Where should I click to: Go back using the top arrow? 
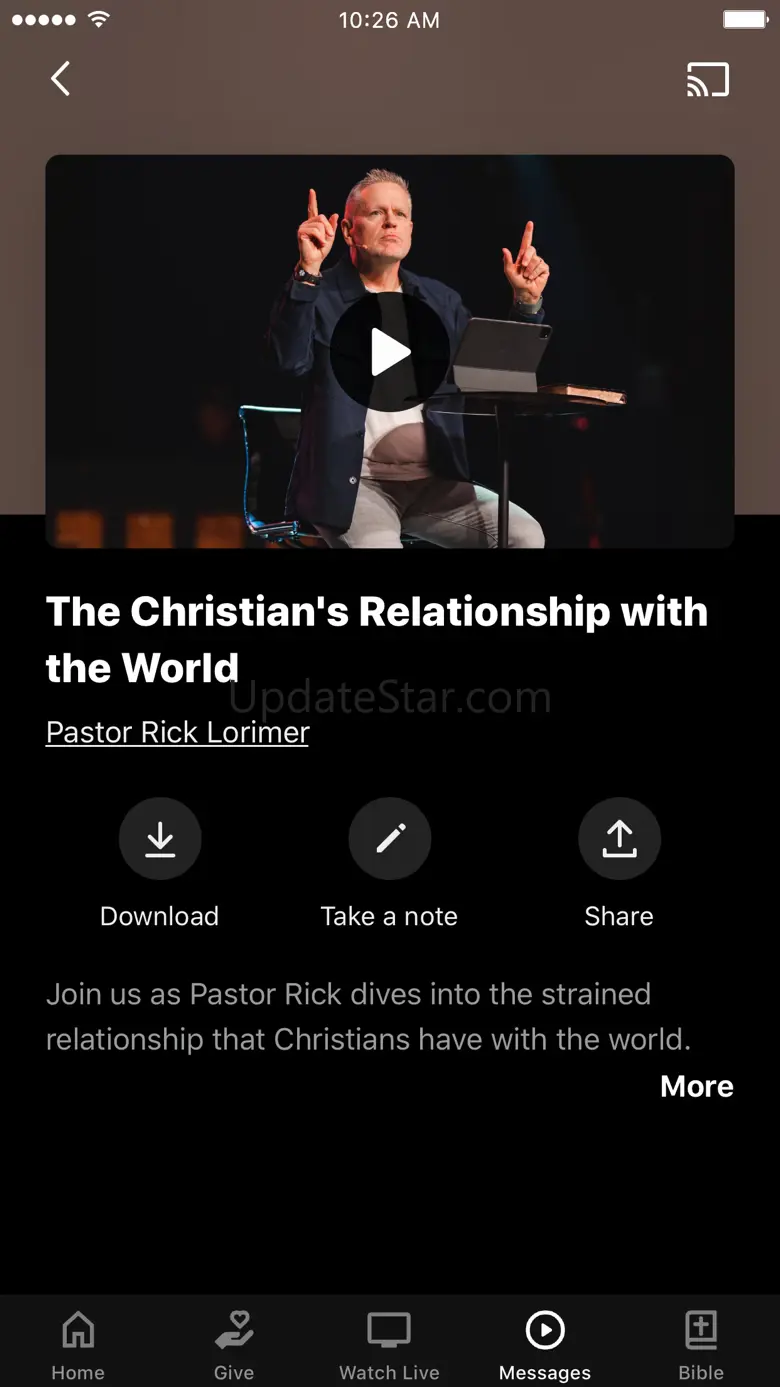coord(61,79)
